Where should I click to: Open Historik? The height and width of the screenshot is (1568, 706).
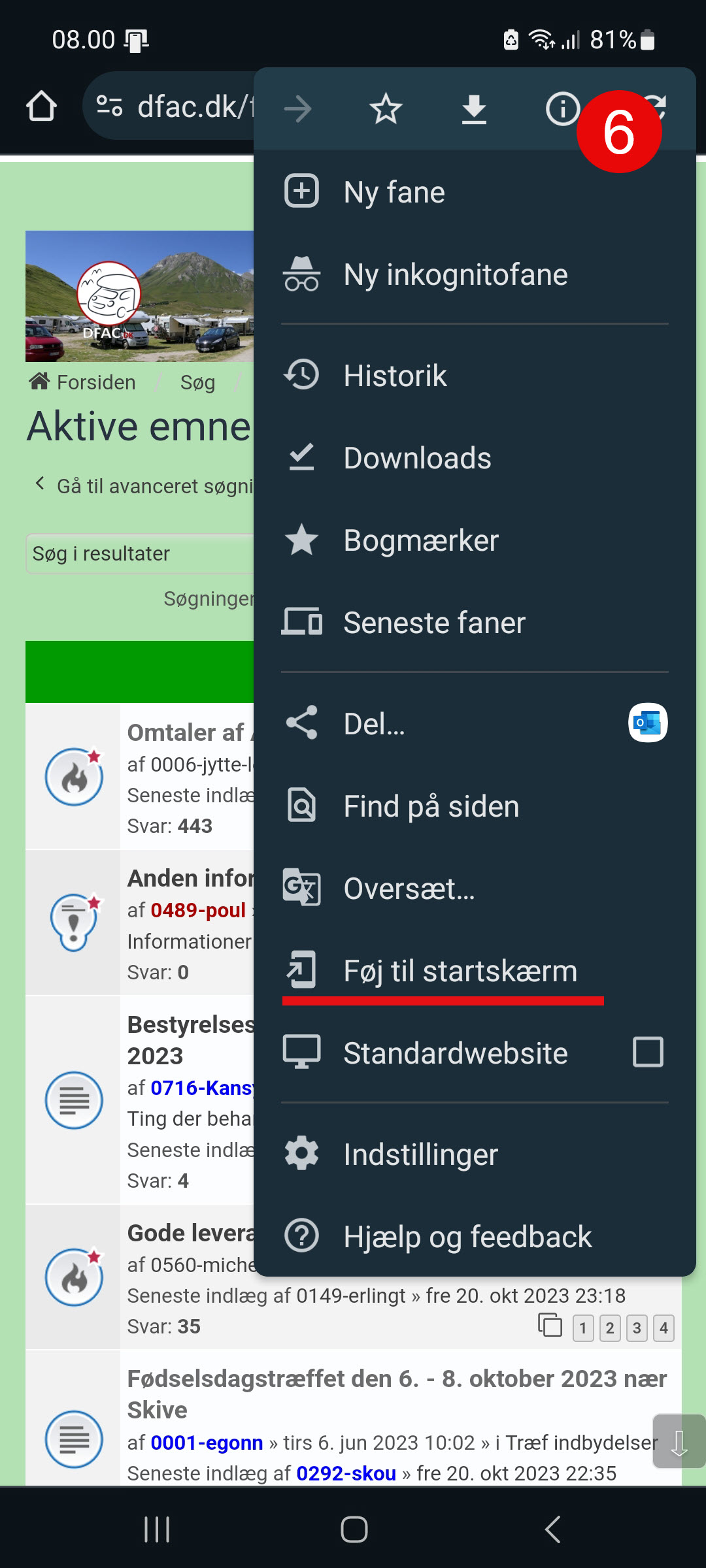click(x=475, y=376)
